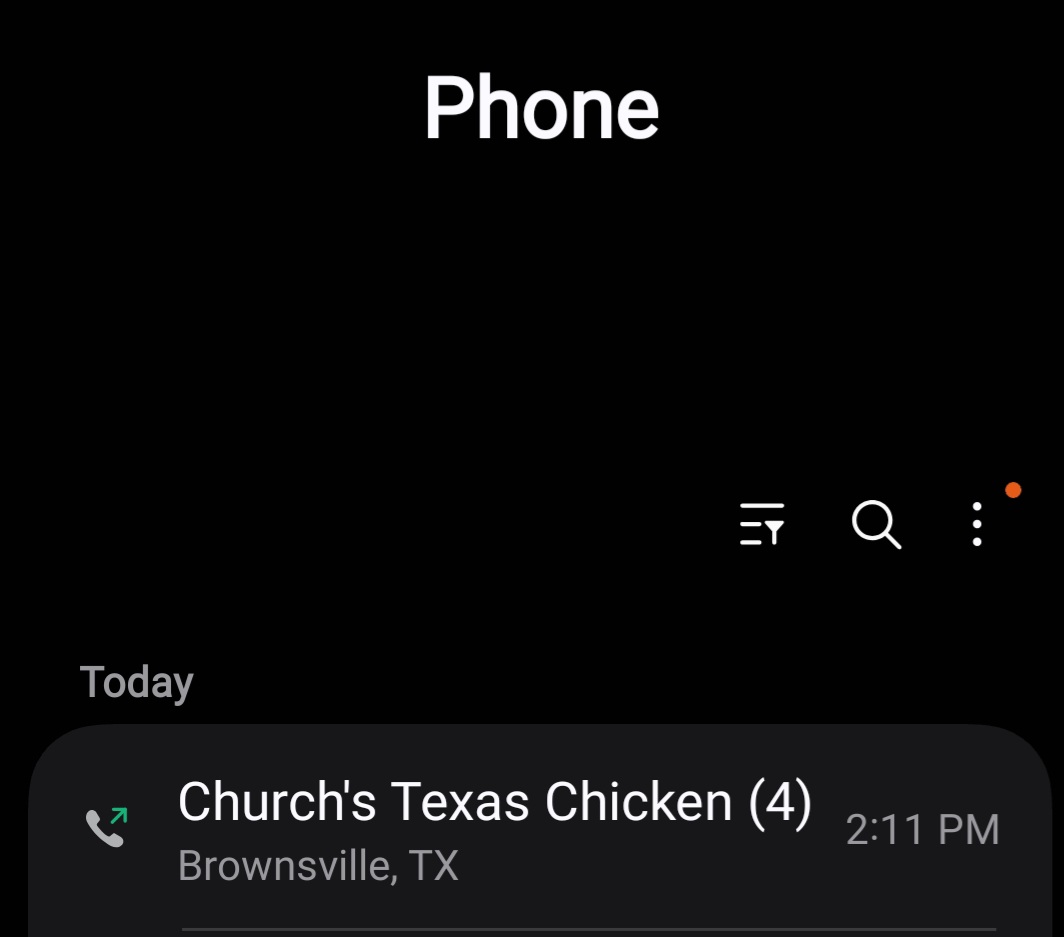The height and width of the screenshot is (937, 1064).
Task: Open the Church's Texas Chicken call entry
Action: pyautogui.click(x=494, y=829)
